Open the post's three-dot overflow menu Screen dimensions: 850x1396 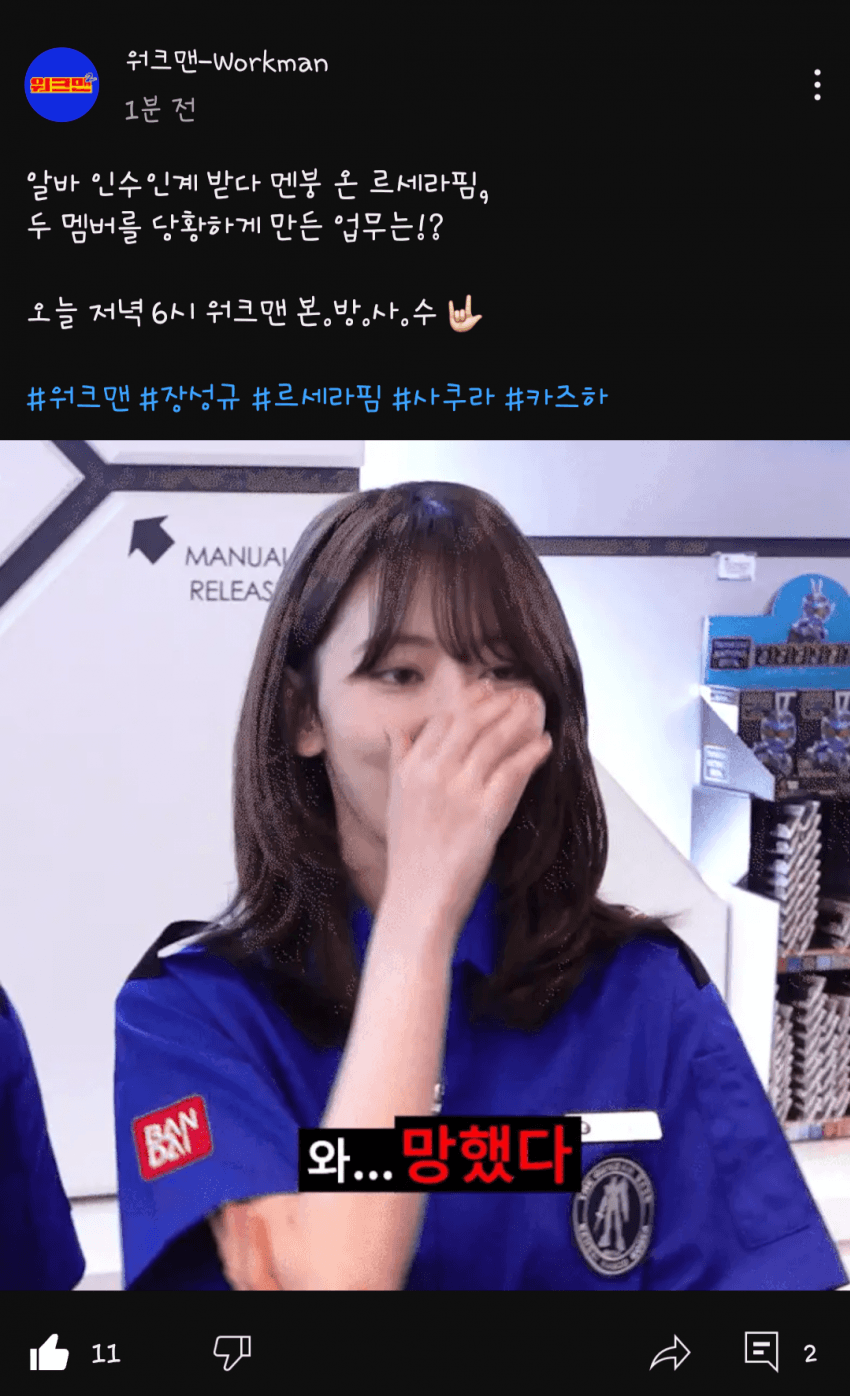817,85
